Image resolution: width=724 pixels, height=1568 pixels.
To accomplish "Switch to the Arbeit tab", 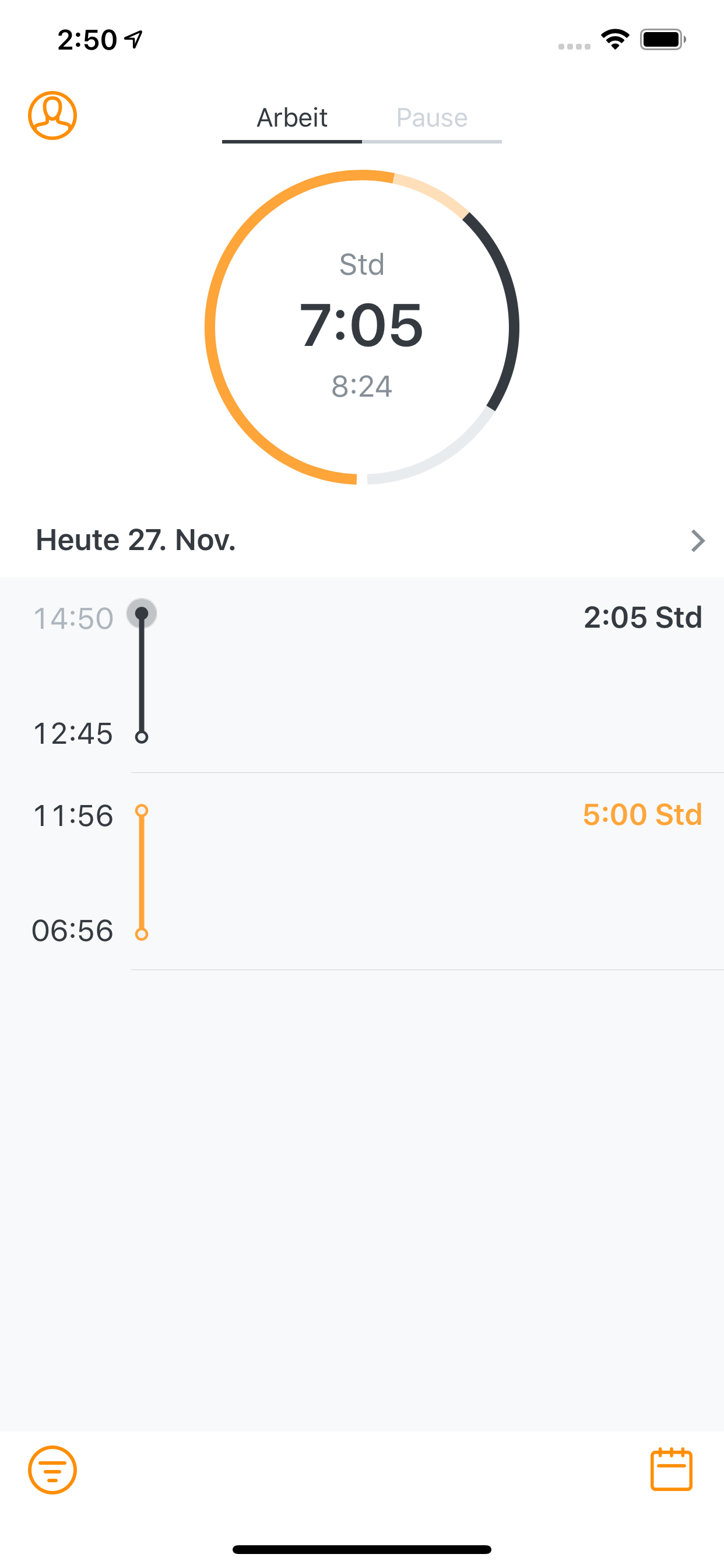I will 292,117.
